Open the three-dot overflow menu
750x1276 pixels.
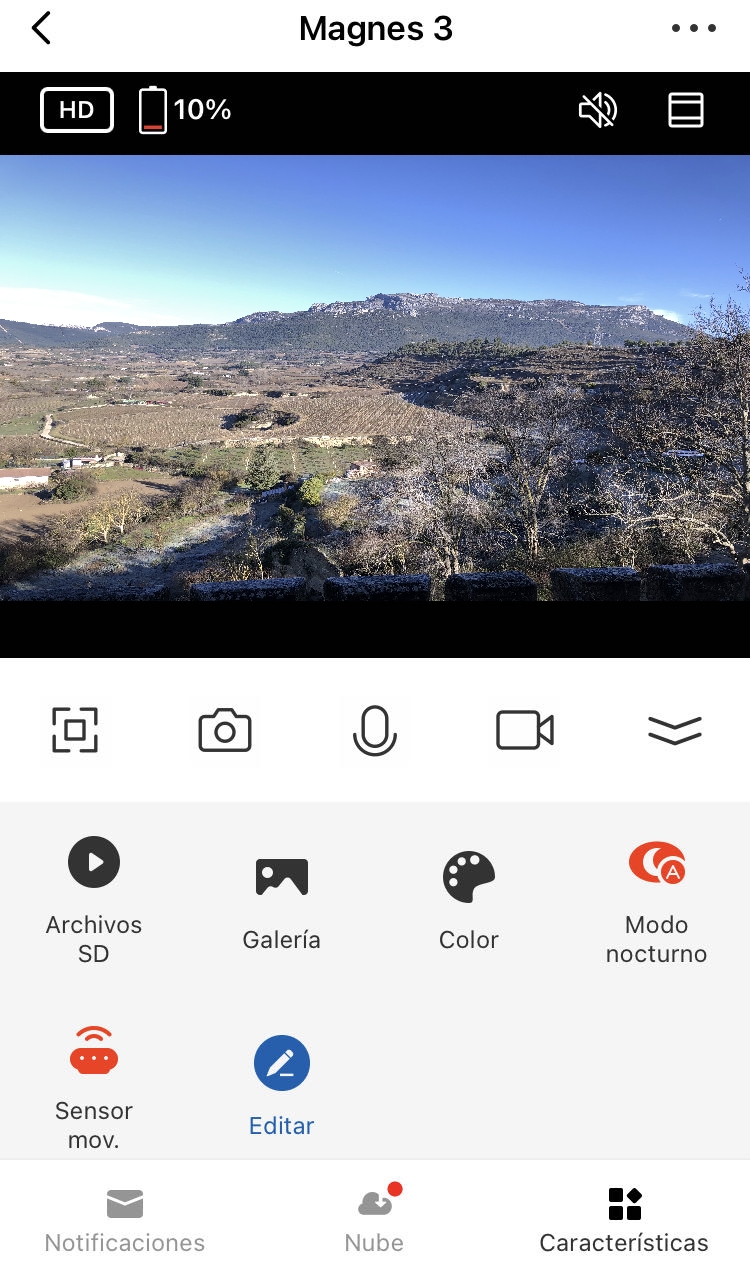click(x=694, y=29)
